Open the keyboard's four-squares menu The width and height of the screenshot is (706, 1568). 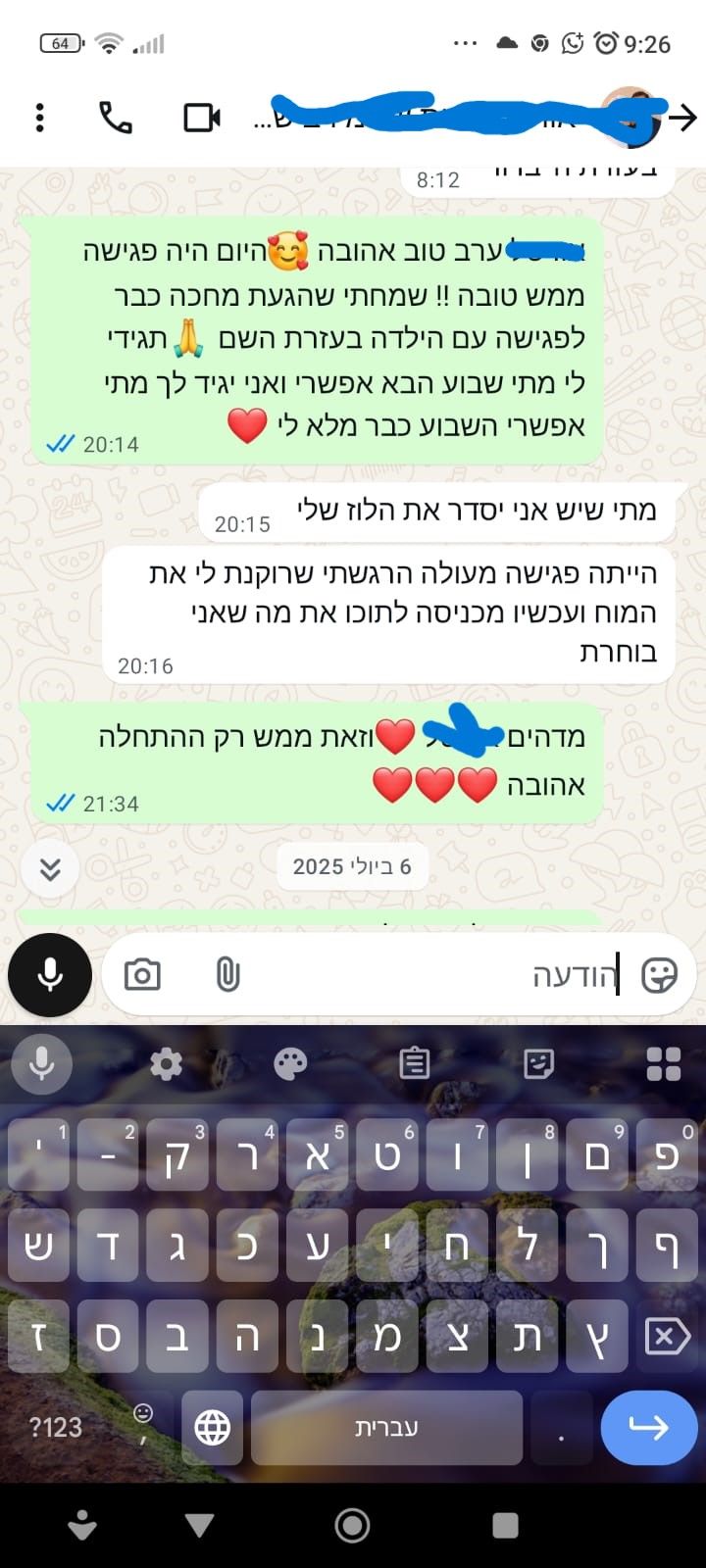pyautogui.click(x=664, y=1063)
